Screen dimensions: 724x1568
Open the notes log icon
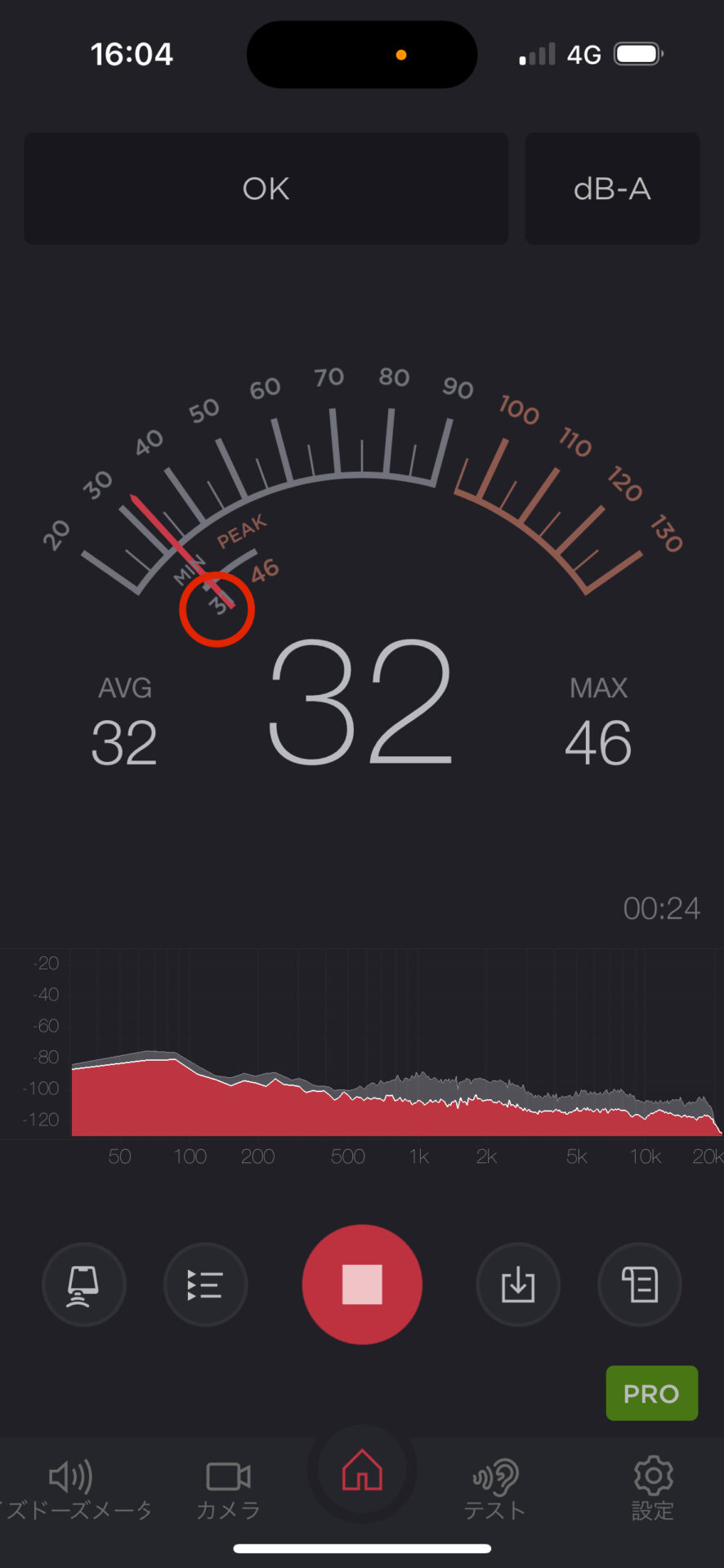pyautogui.click(x=639, y=1285)
